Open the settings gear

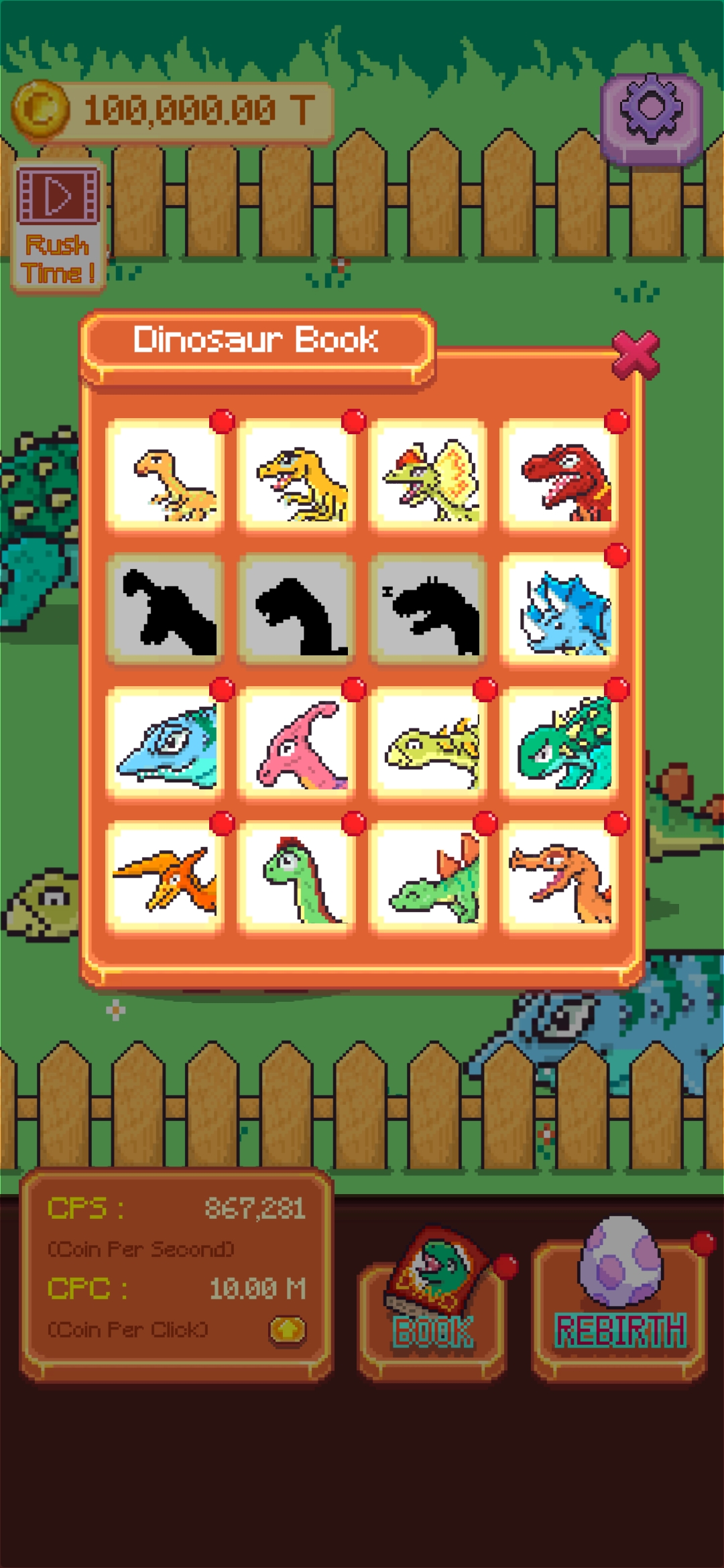(651, 119)
